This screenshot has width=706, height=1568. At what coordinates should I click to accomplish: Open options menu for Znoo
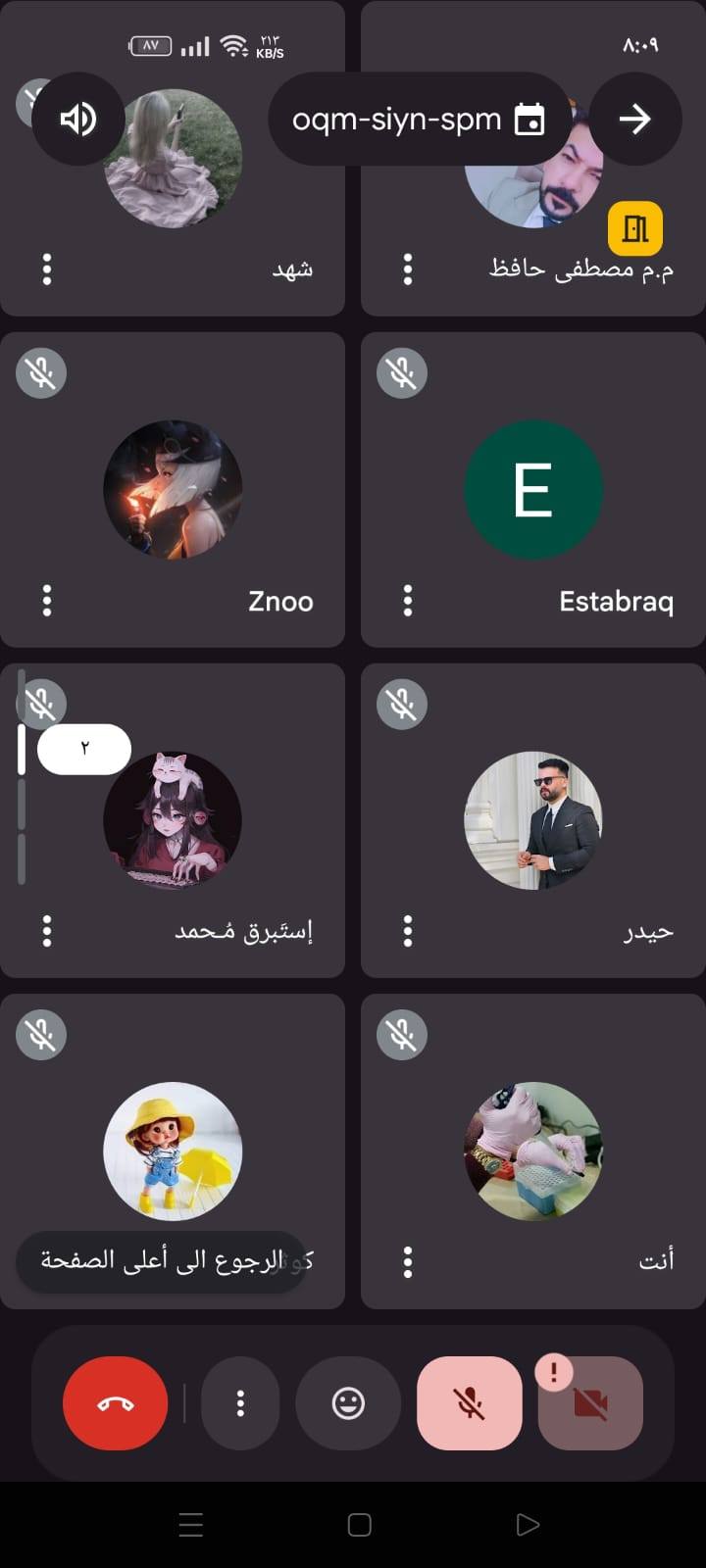point(47,600)
